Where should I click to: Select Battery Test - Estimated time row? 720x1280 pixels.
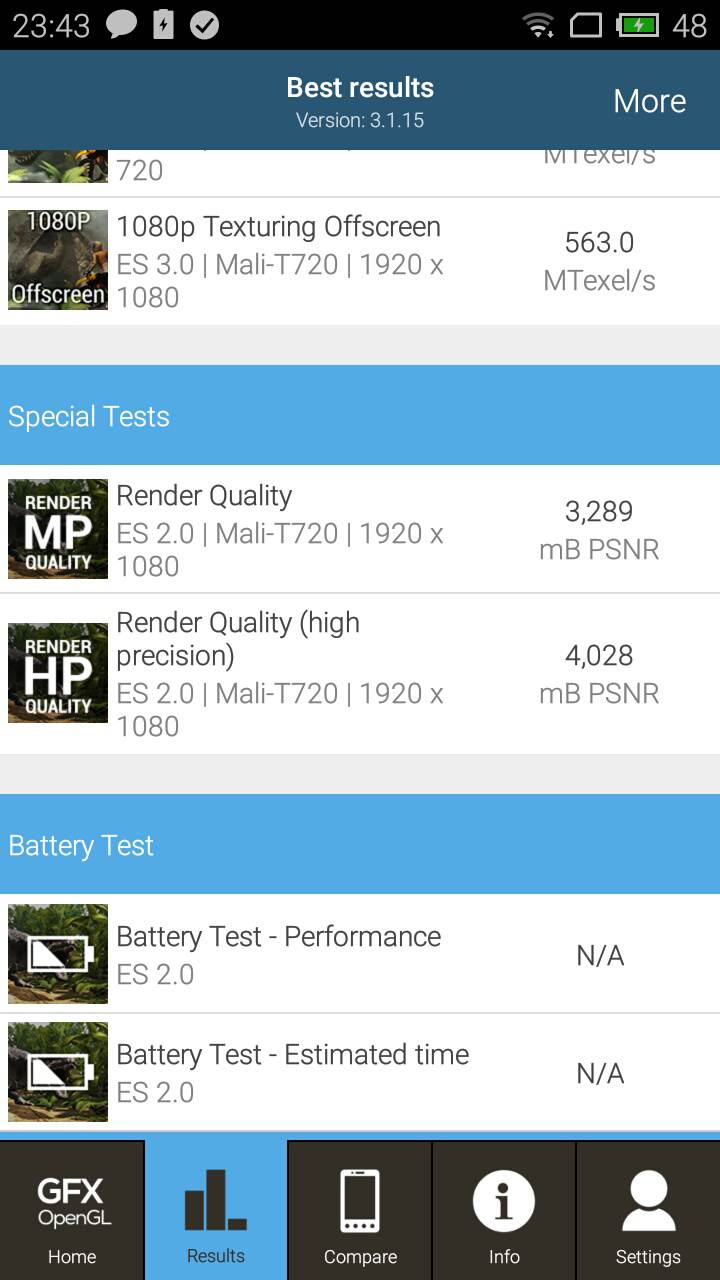pyautogui.click(x=360, y=1072)
